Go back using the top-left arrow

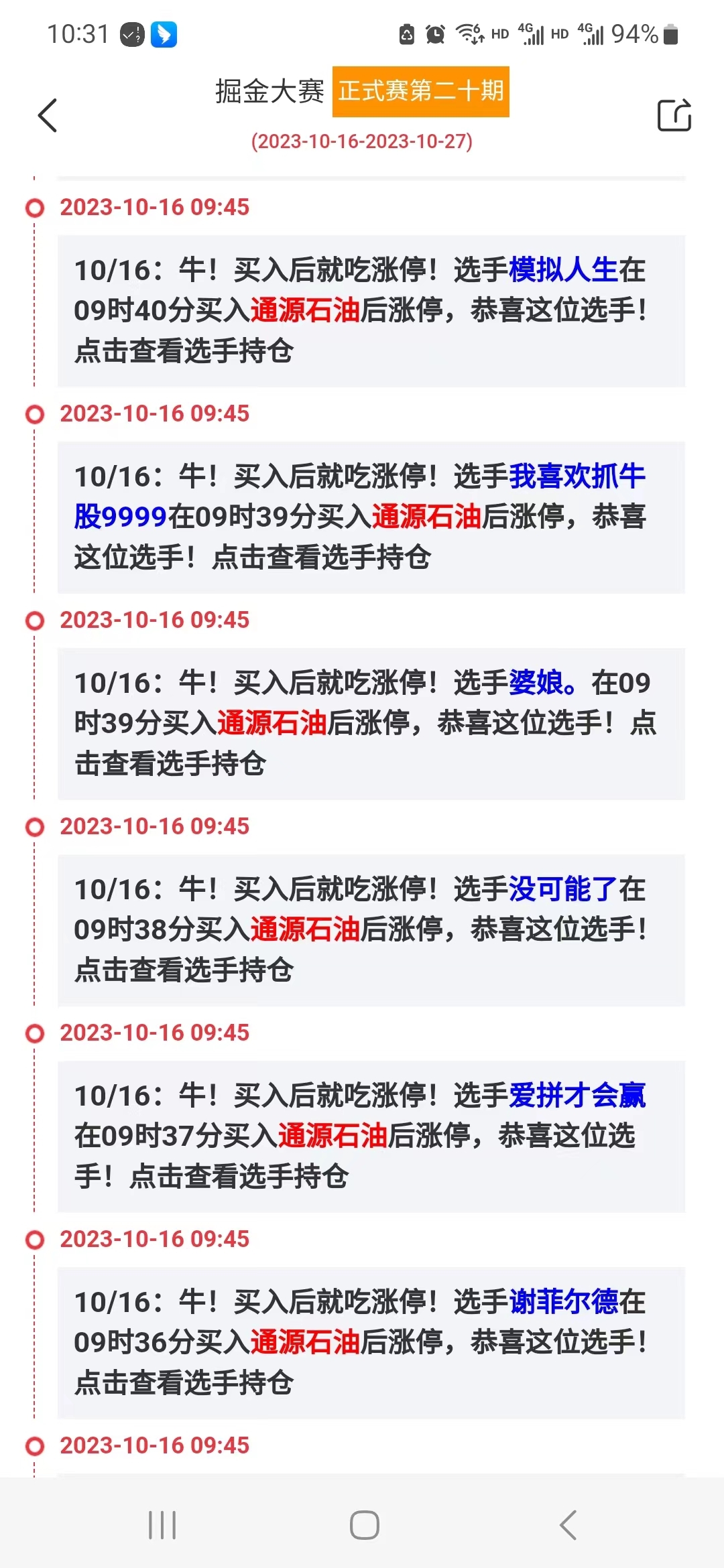48,115
